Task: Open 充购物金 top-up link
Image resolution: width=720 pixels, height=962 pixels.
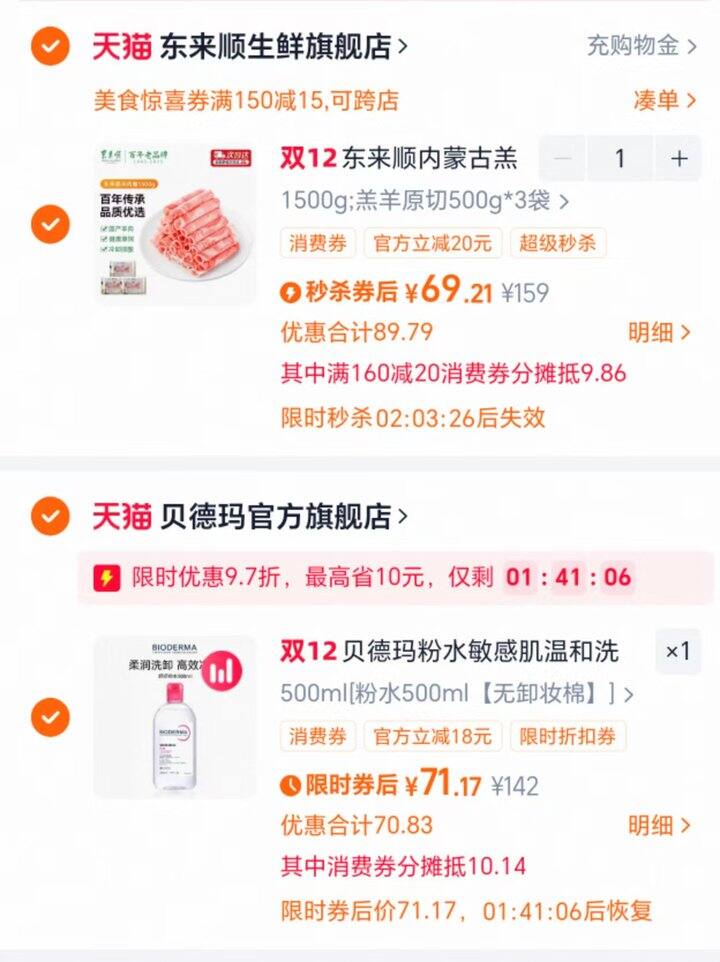Action: pyautogui.click(x=641, y=46)
